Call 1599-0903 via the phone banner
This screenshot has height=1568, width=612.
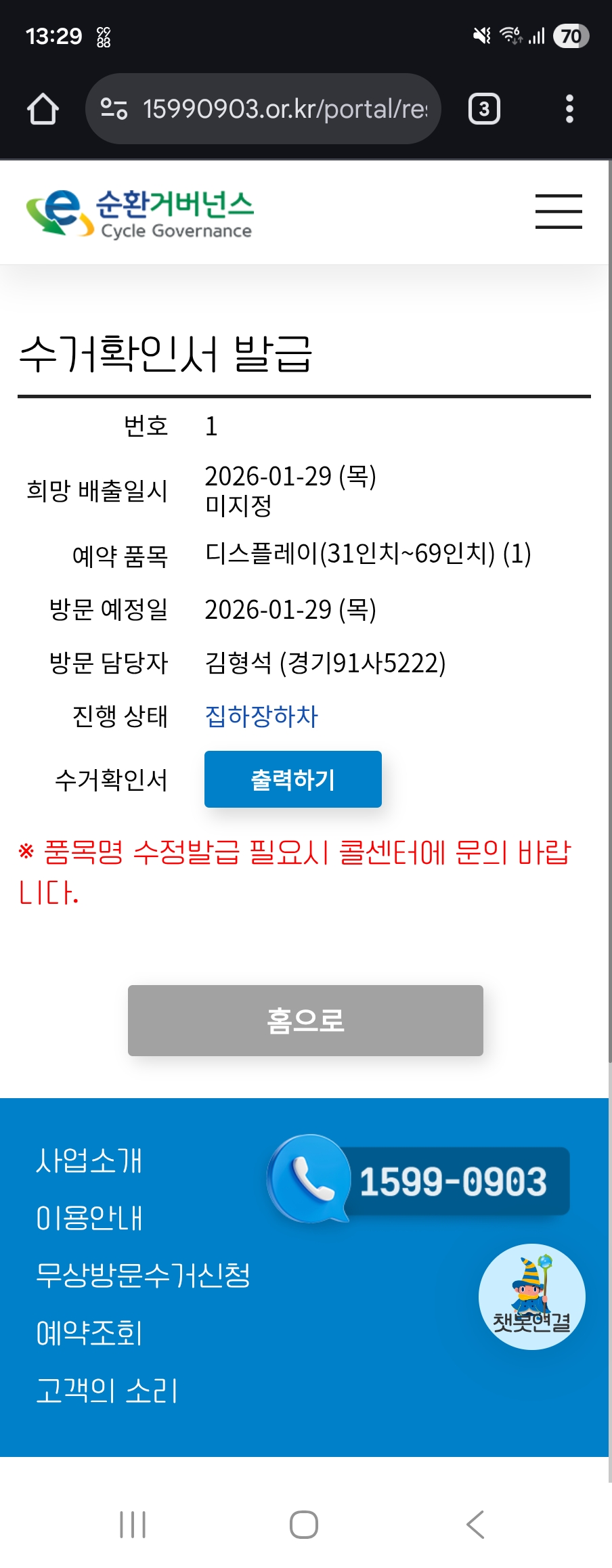(420, 1181)
